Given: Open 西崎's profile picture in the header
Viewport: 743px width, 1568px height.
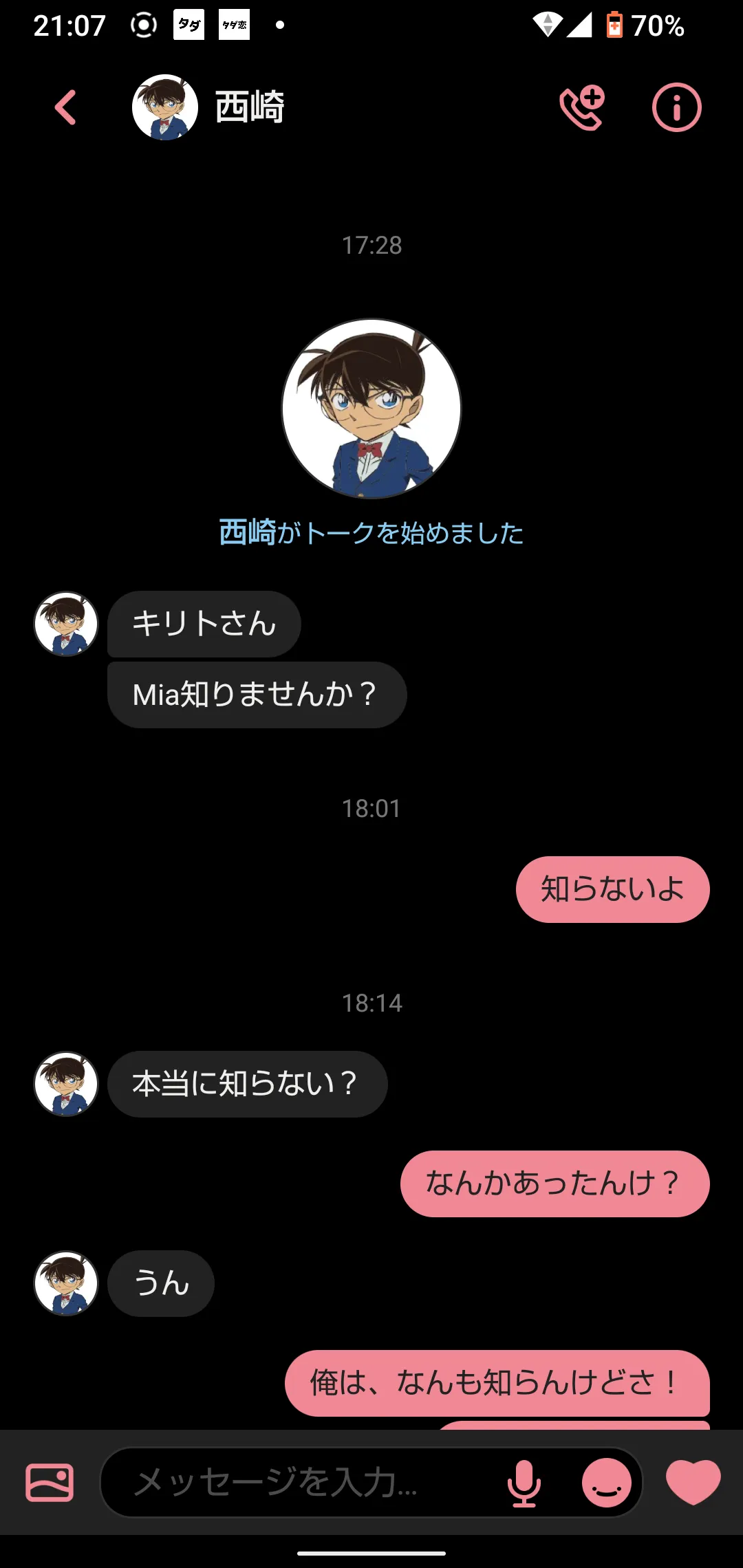Looking at the screenshot, I should pos(165,108).
